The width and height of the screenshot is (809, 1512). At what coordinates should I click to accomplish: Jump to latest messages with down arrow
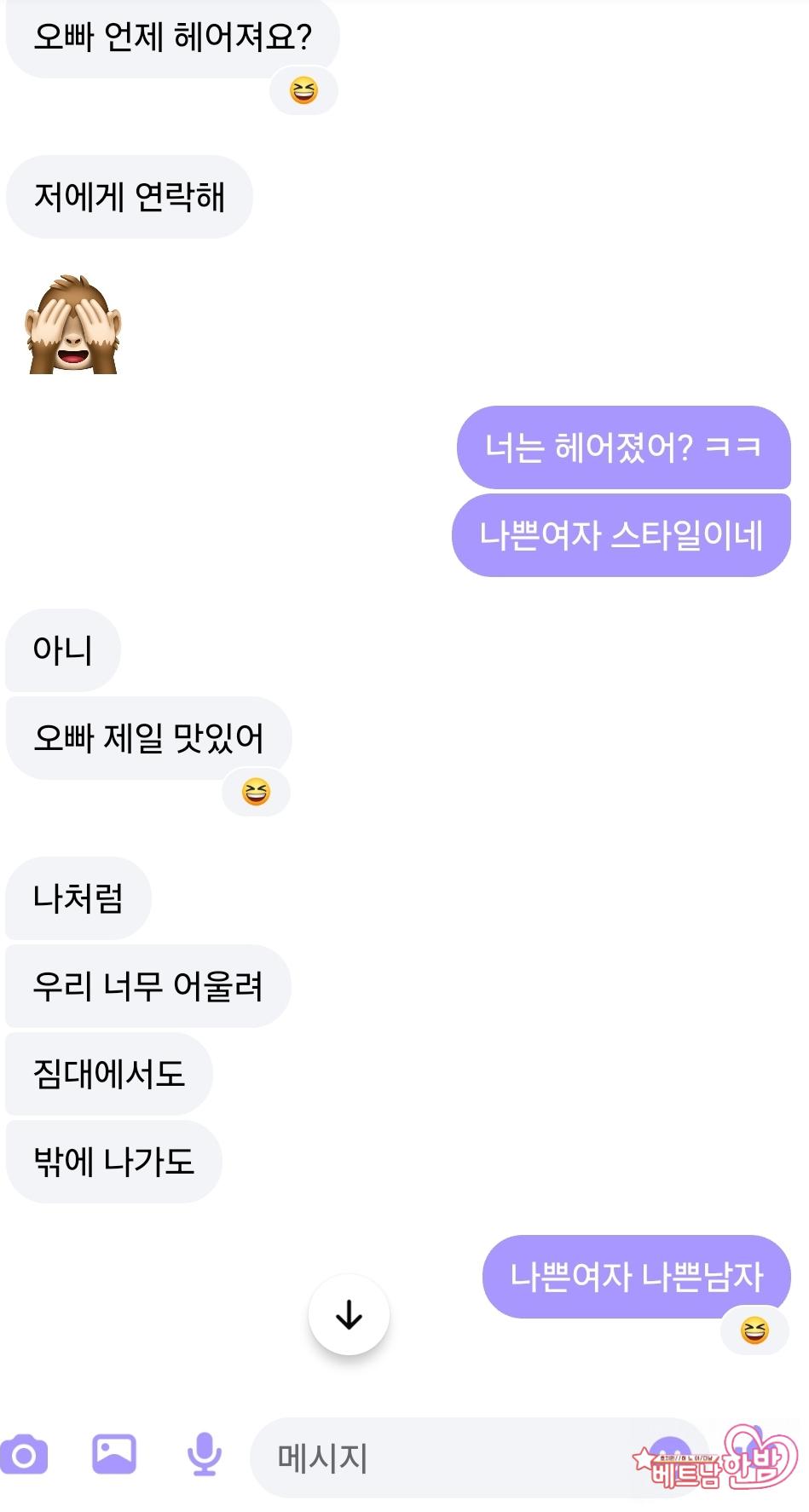point(349,1315)
